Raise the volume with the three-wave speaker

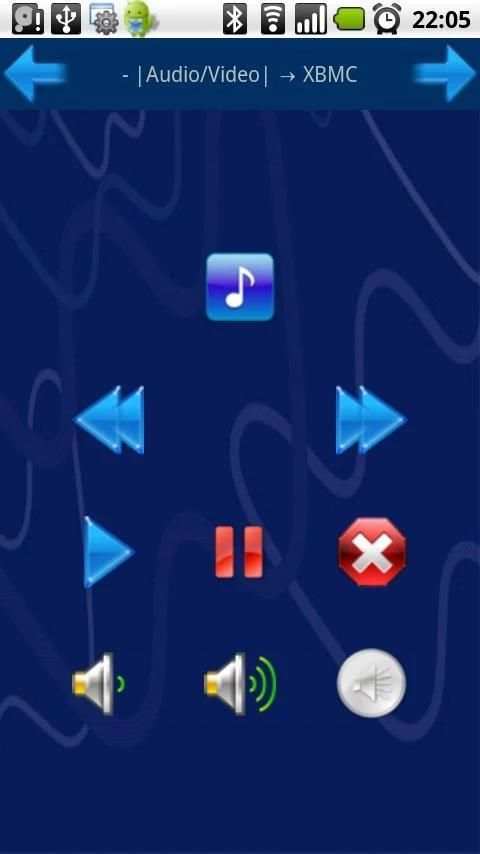coord(240,684)
